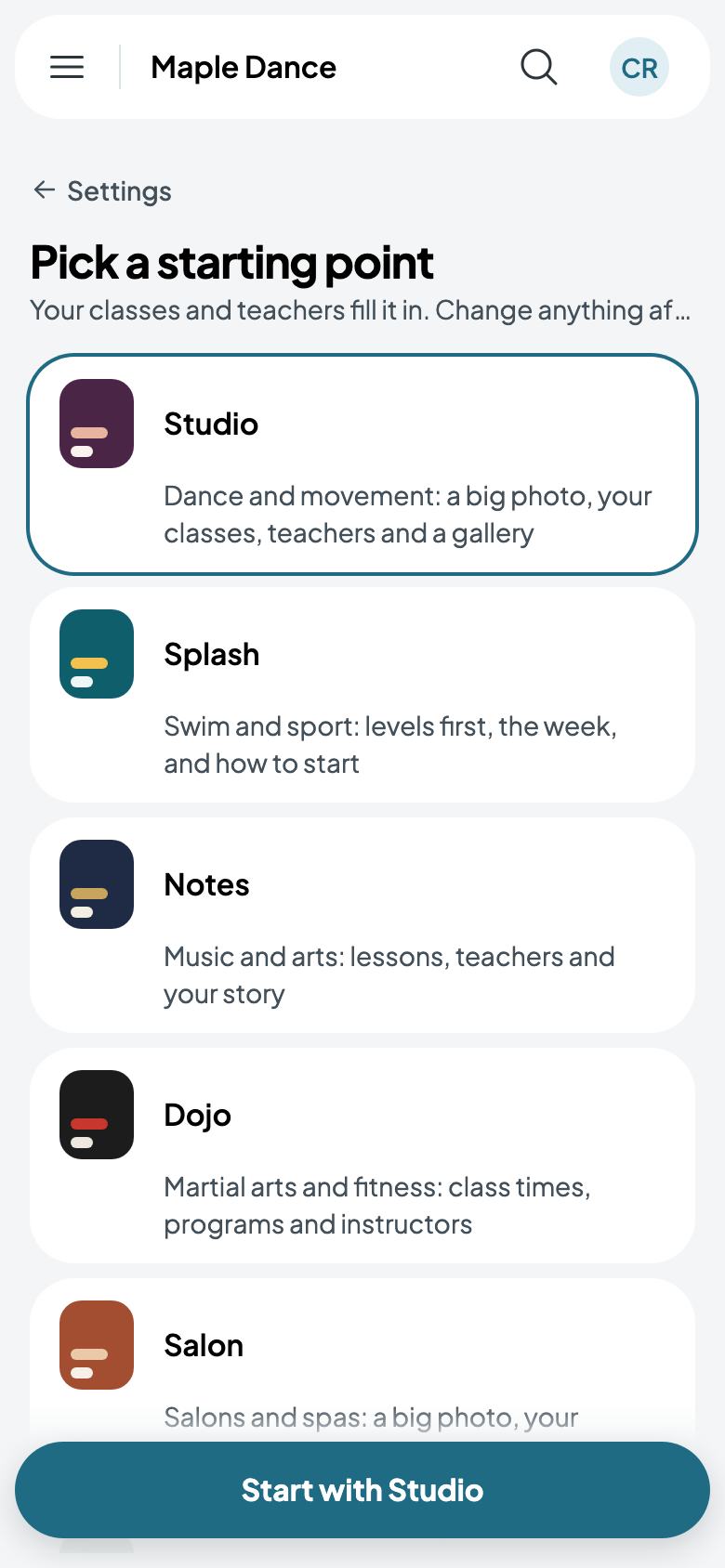The image size is (725, 1568).
Task: Choose the Salon template
Action: 362,1360
